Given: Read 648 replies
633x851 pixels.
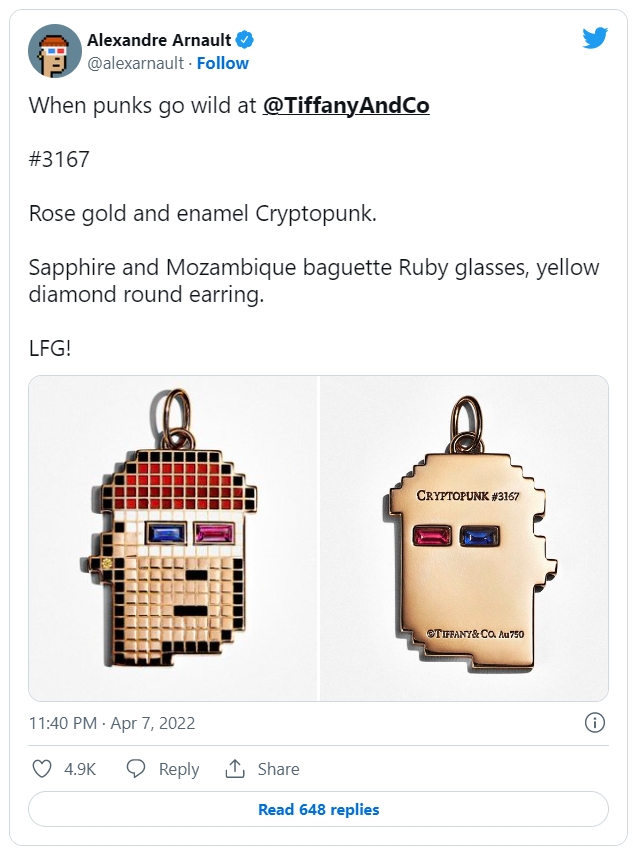Looking at the screenshot, I should (318, 809).
